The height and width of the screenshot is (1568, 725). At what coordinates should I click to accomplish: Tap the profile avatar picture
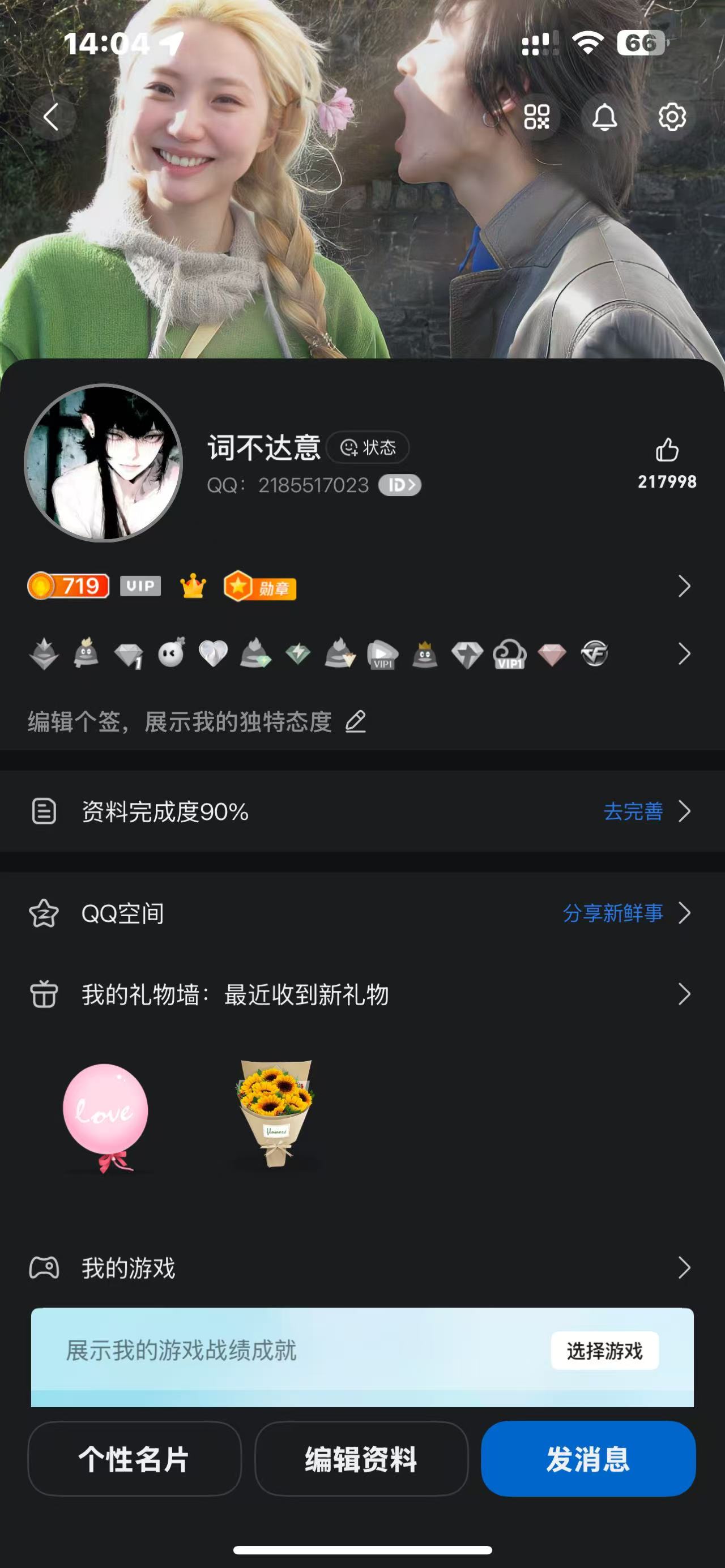[104, 463]
